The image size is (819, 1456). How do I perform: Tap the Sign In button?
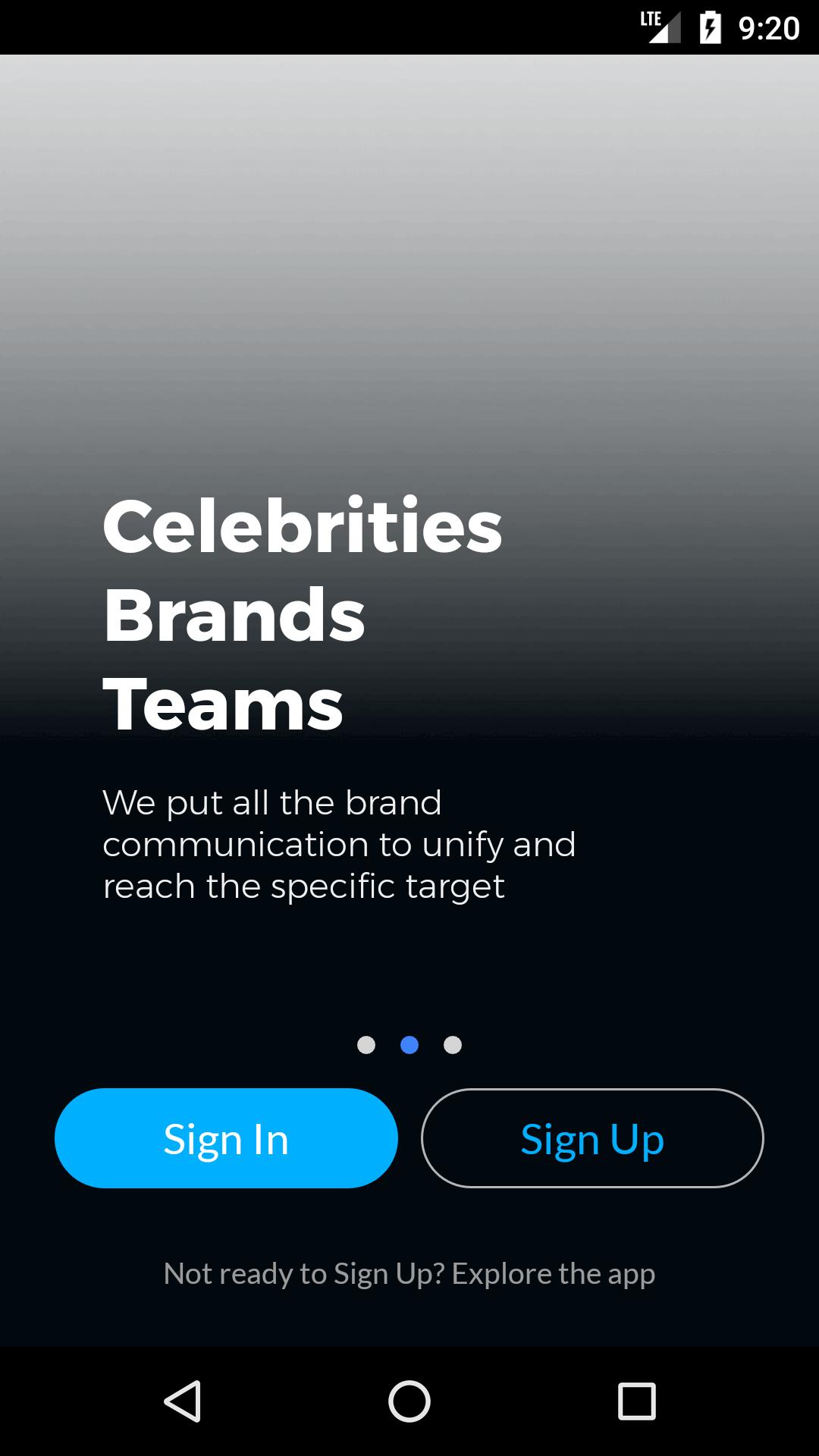(226, 1138)
